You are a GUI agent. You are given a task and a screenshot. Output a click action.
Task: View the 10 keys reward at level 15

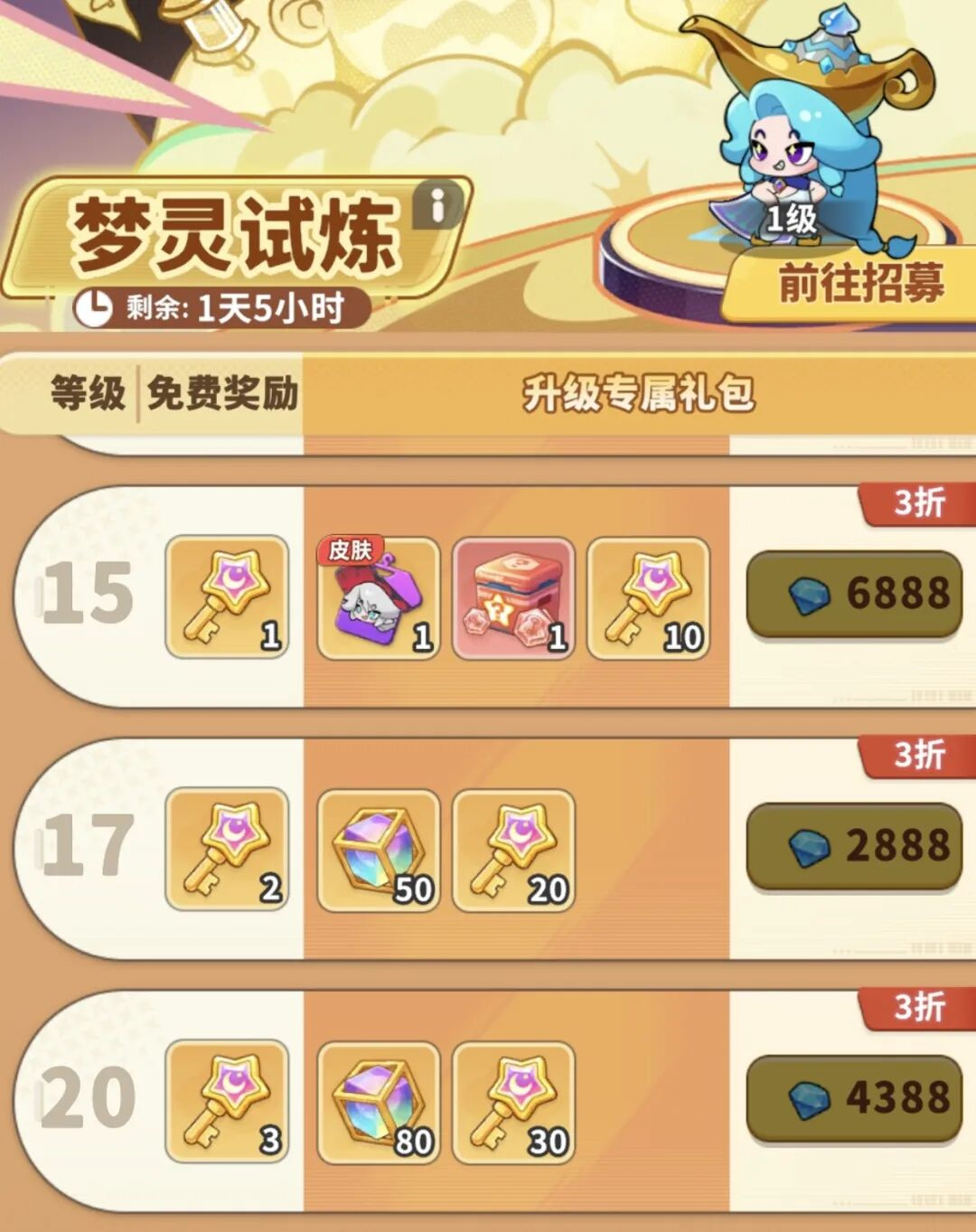point(648,597)
